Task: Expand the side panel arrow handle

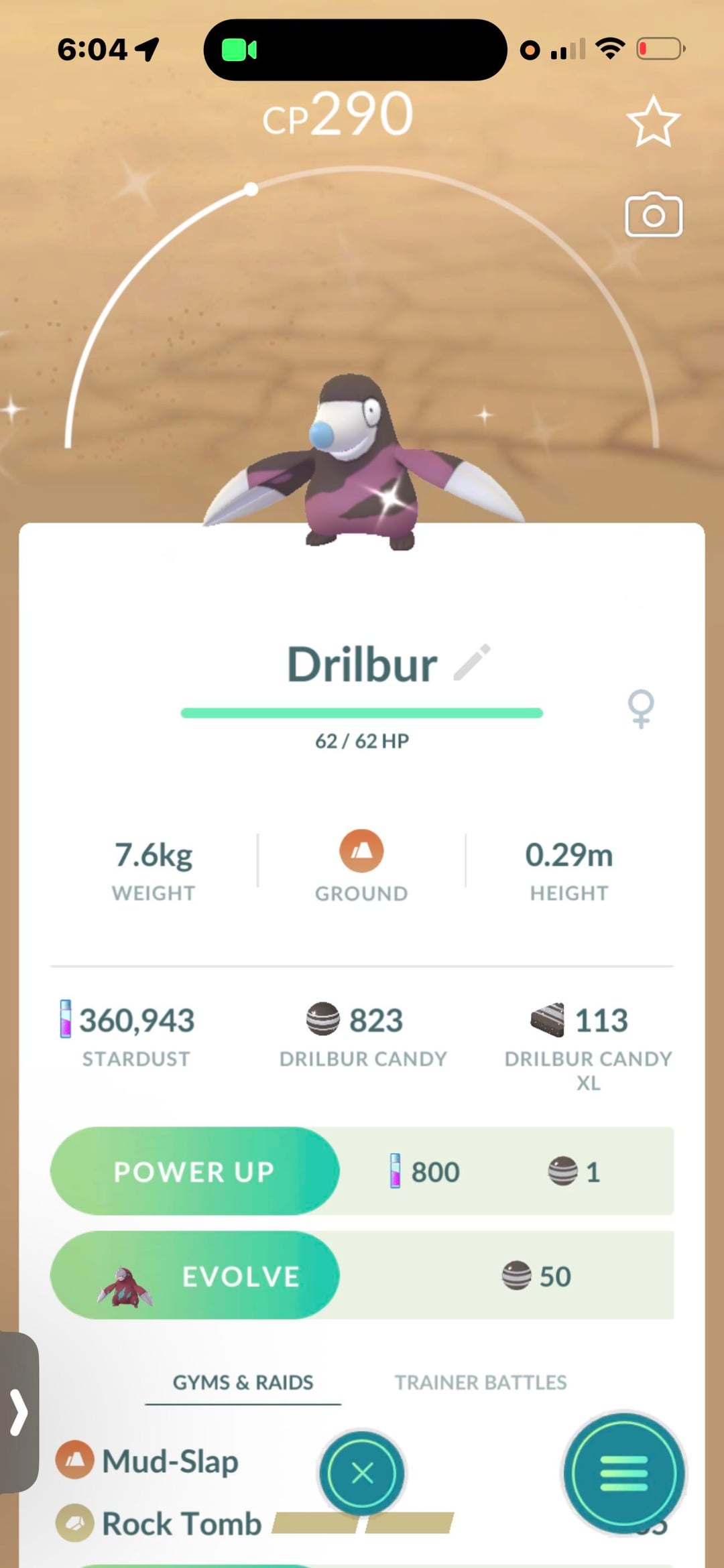Action: (x=19, y=1413)
